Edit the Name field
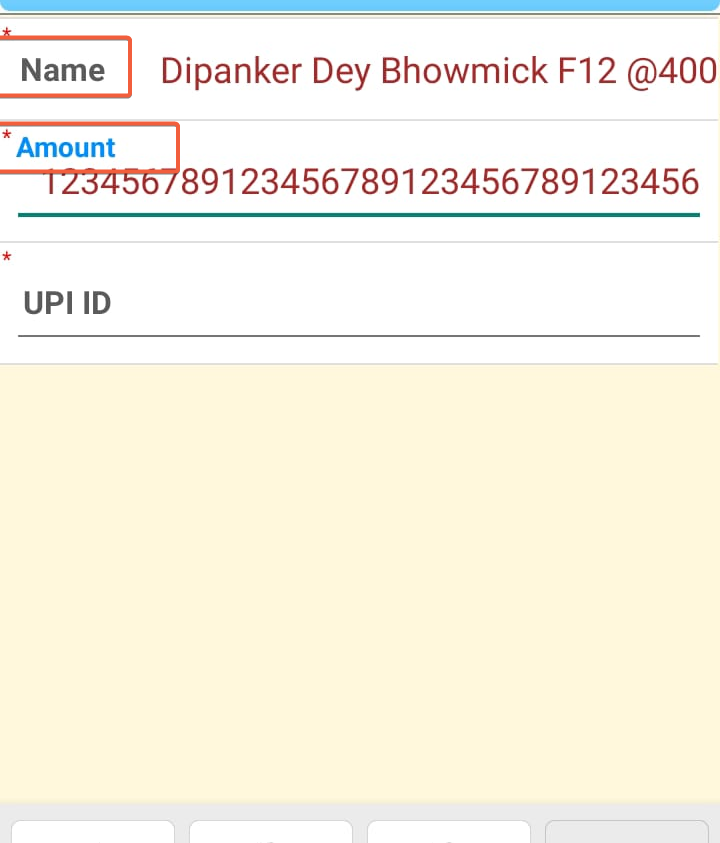The height and width of the screenshot is (843, 720). [438, 71]
